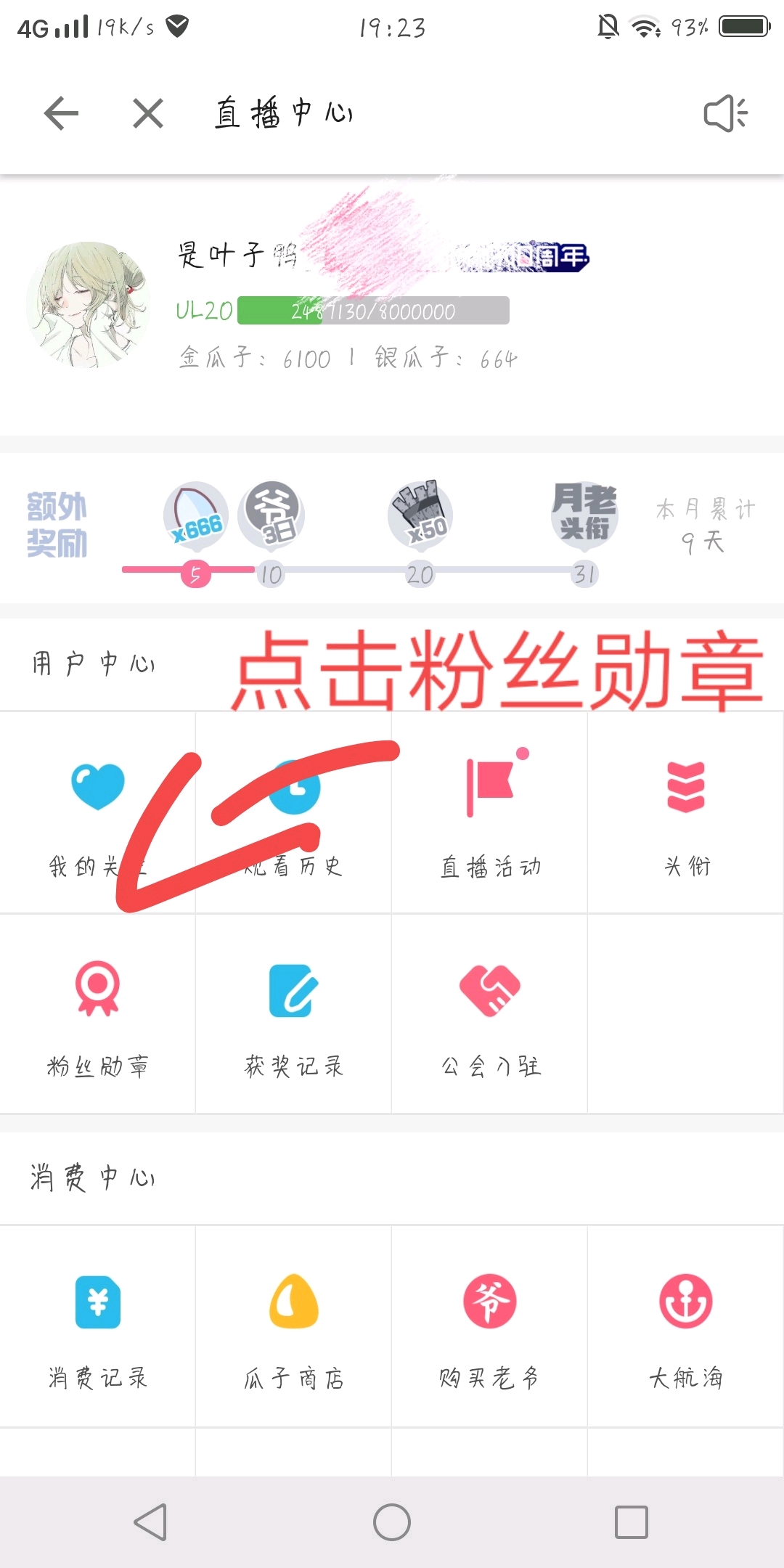Open recent apps from navigation bar

coord(632,1522)
